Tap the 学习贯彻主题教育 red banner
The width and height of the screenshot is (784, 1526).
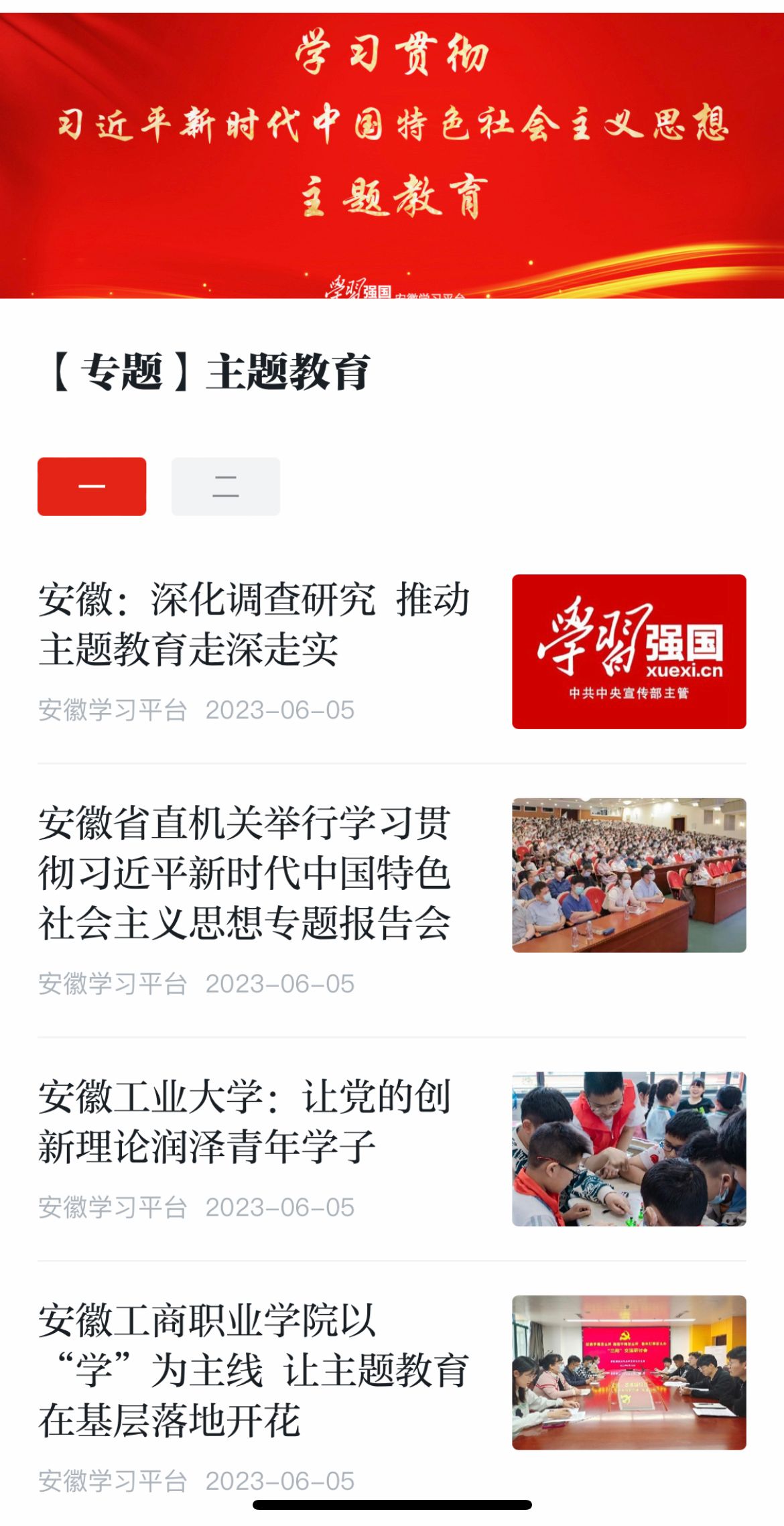[x=392, y=155]
